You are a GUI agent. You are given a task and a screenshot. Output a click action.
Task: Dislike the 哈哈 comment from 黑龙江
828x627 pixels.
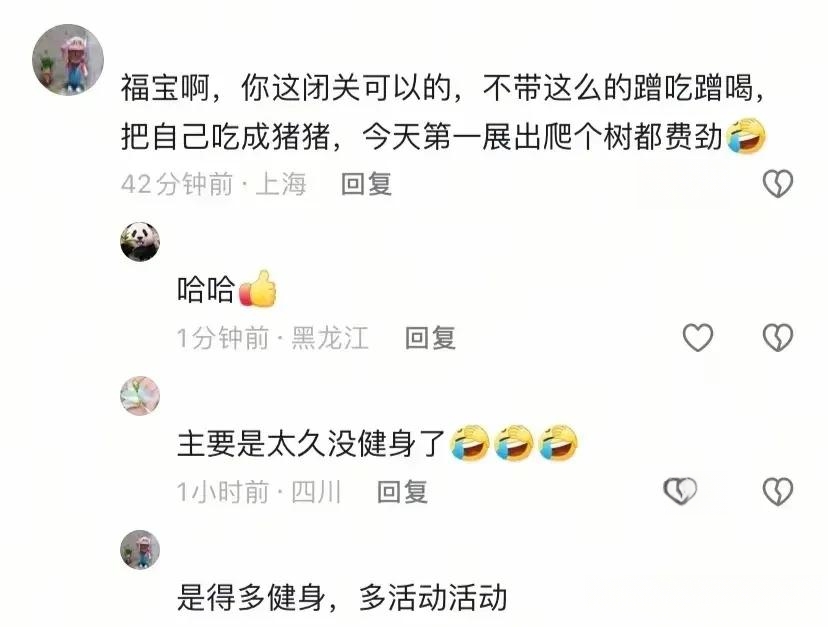coord(777,338)
